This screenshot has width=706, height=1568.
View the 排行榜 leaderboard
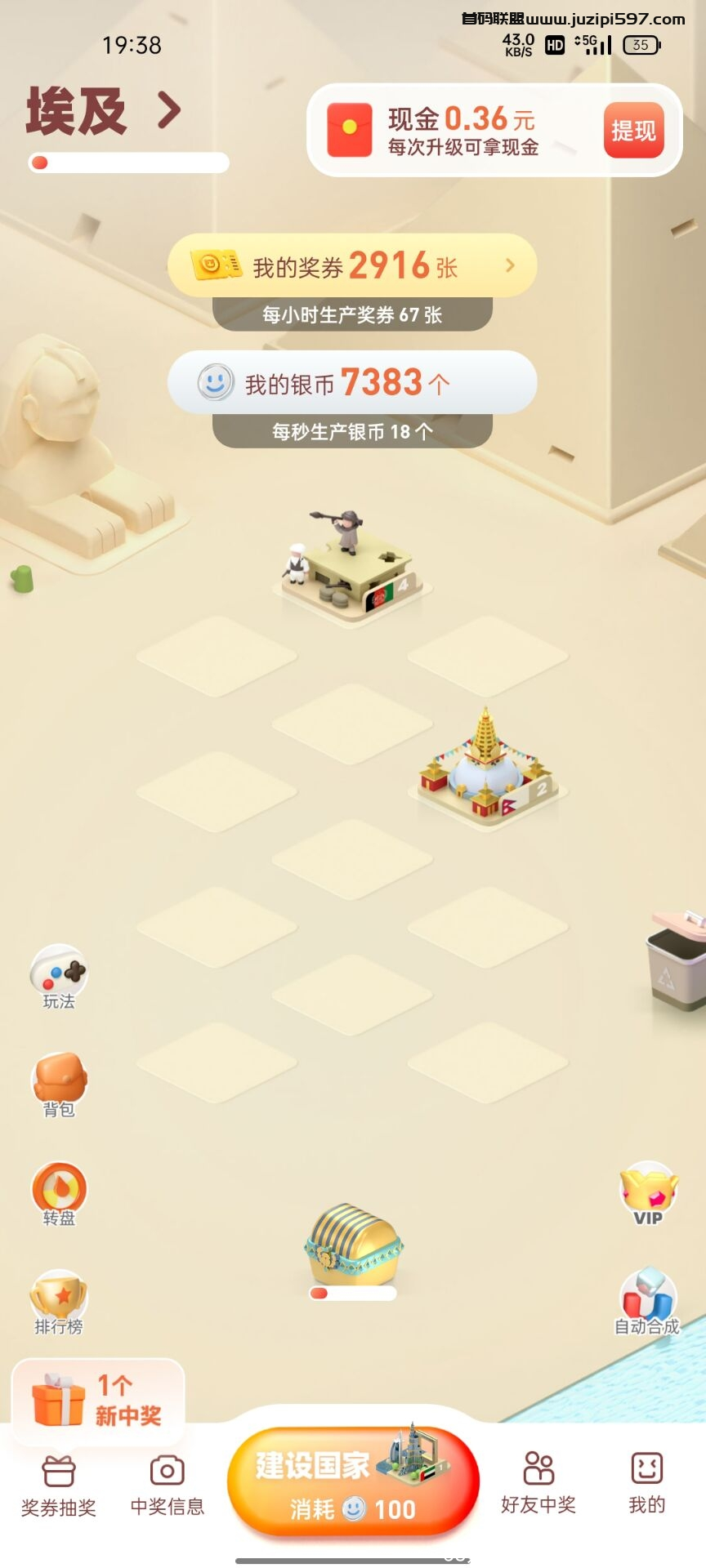(59, 1302)
